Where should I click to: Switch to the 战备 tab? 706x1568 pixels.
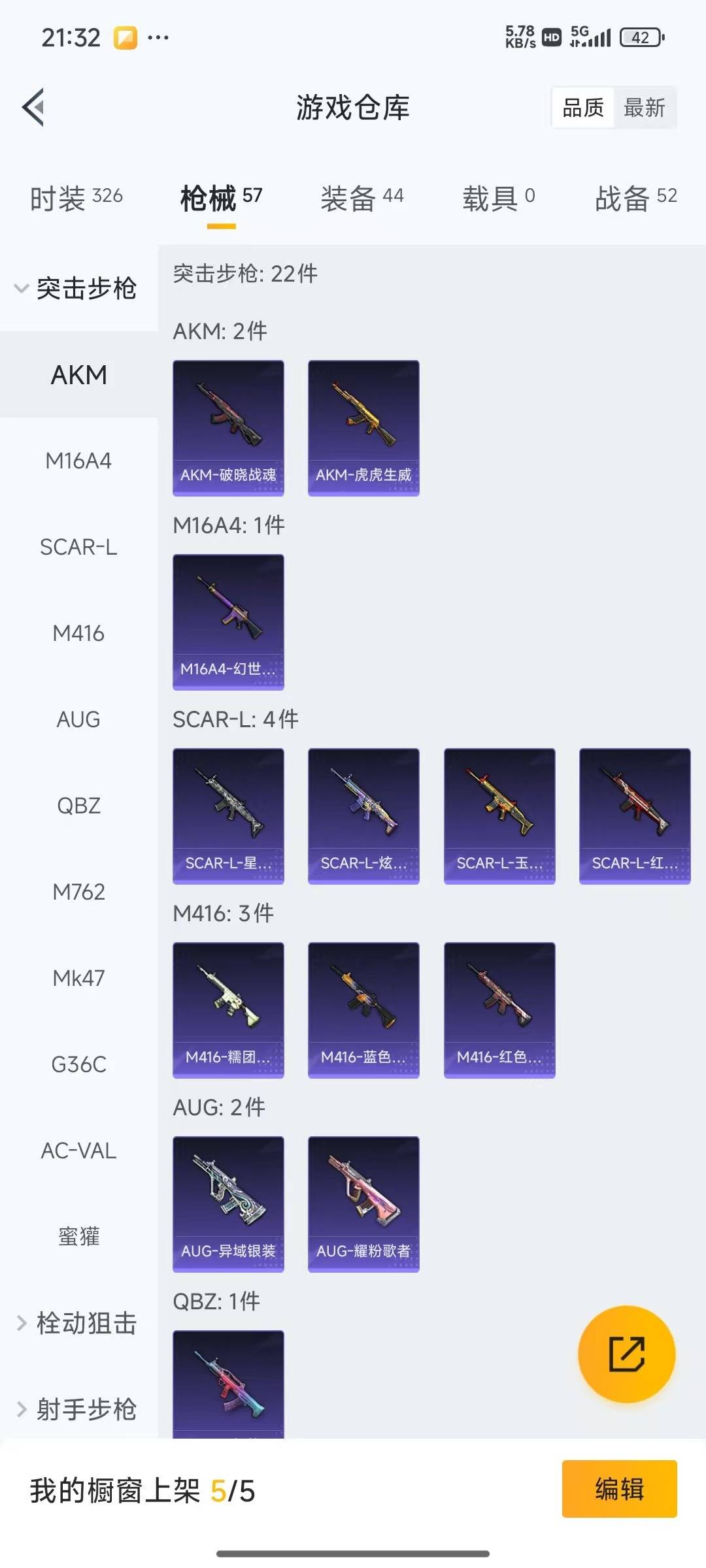636,198
